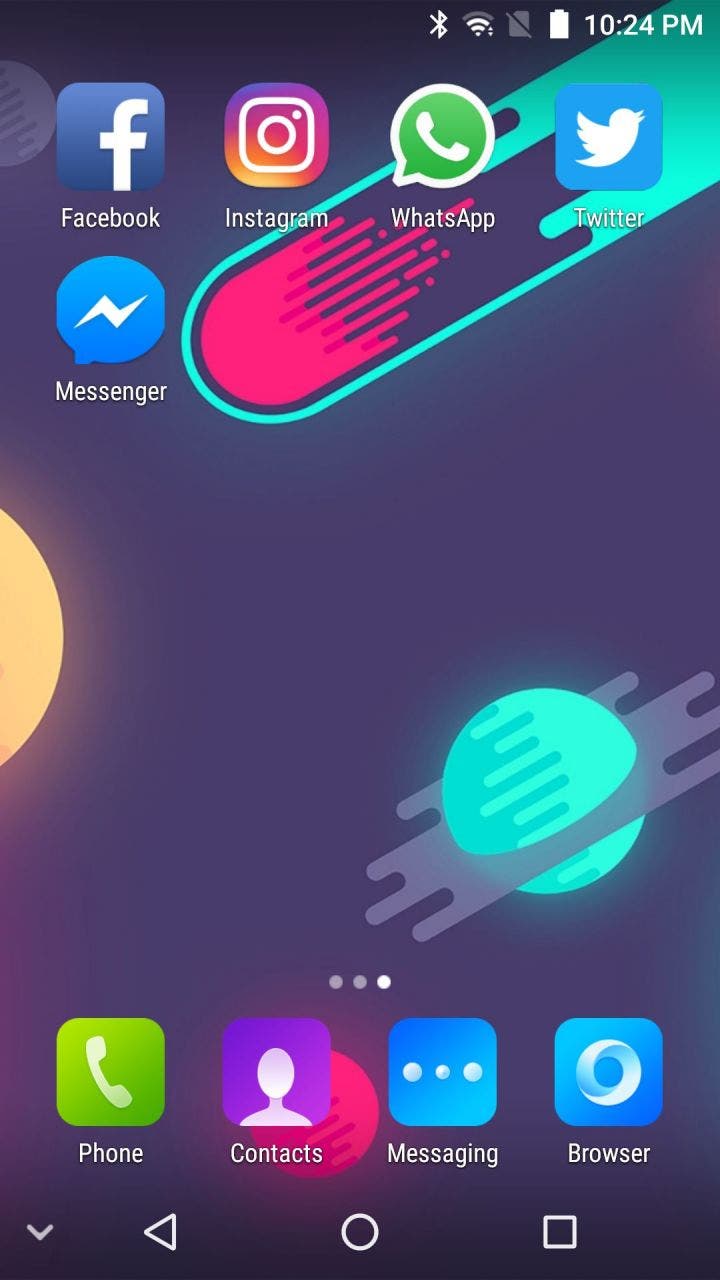Hide navigation bar using the chevron arrow
Image resolution: width=720 pixels, height=1280 pixels.
(x=40, y=1232)
